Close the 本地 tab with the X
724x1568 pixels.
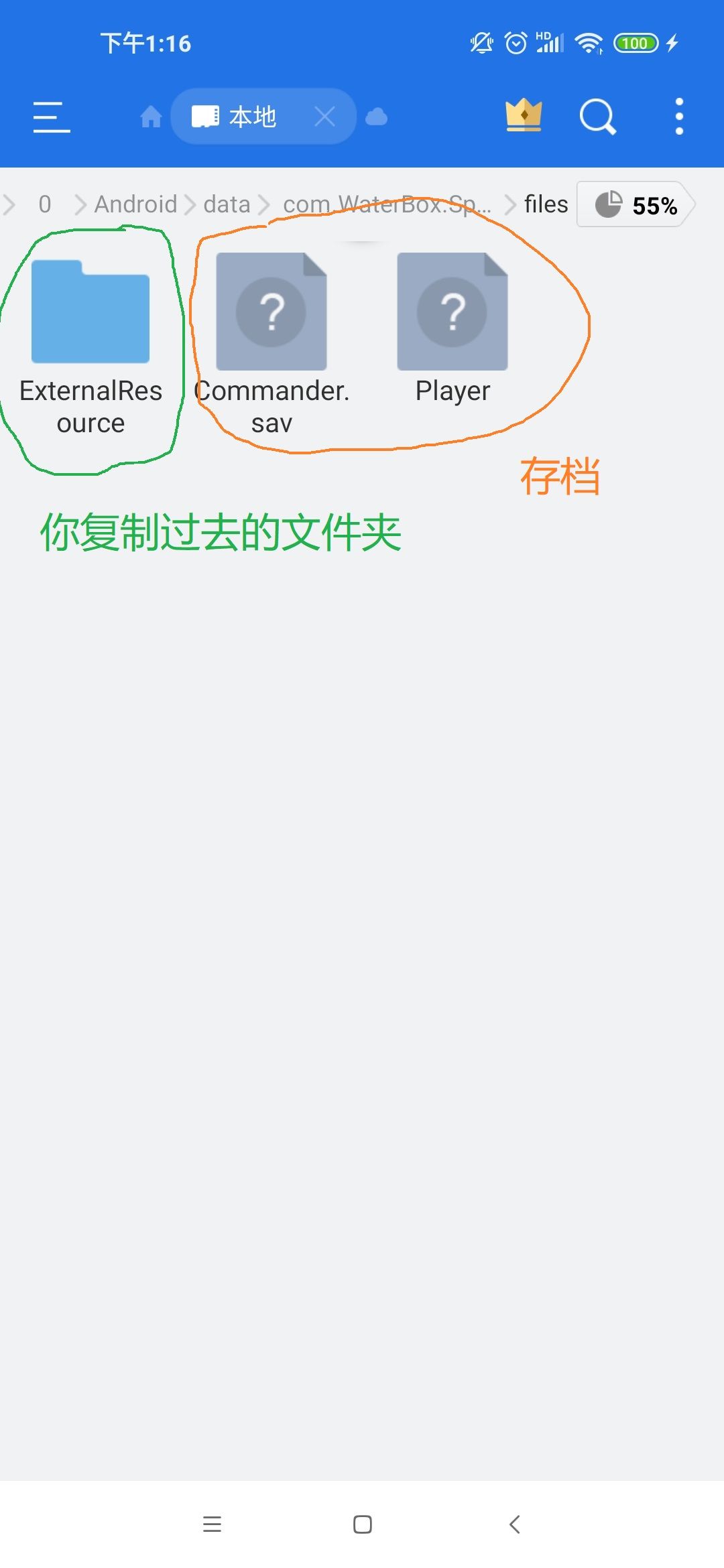(x=324, y=115)
